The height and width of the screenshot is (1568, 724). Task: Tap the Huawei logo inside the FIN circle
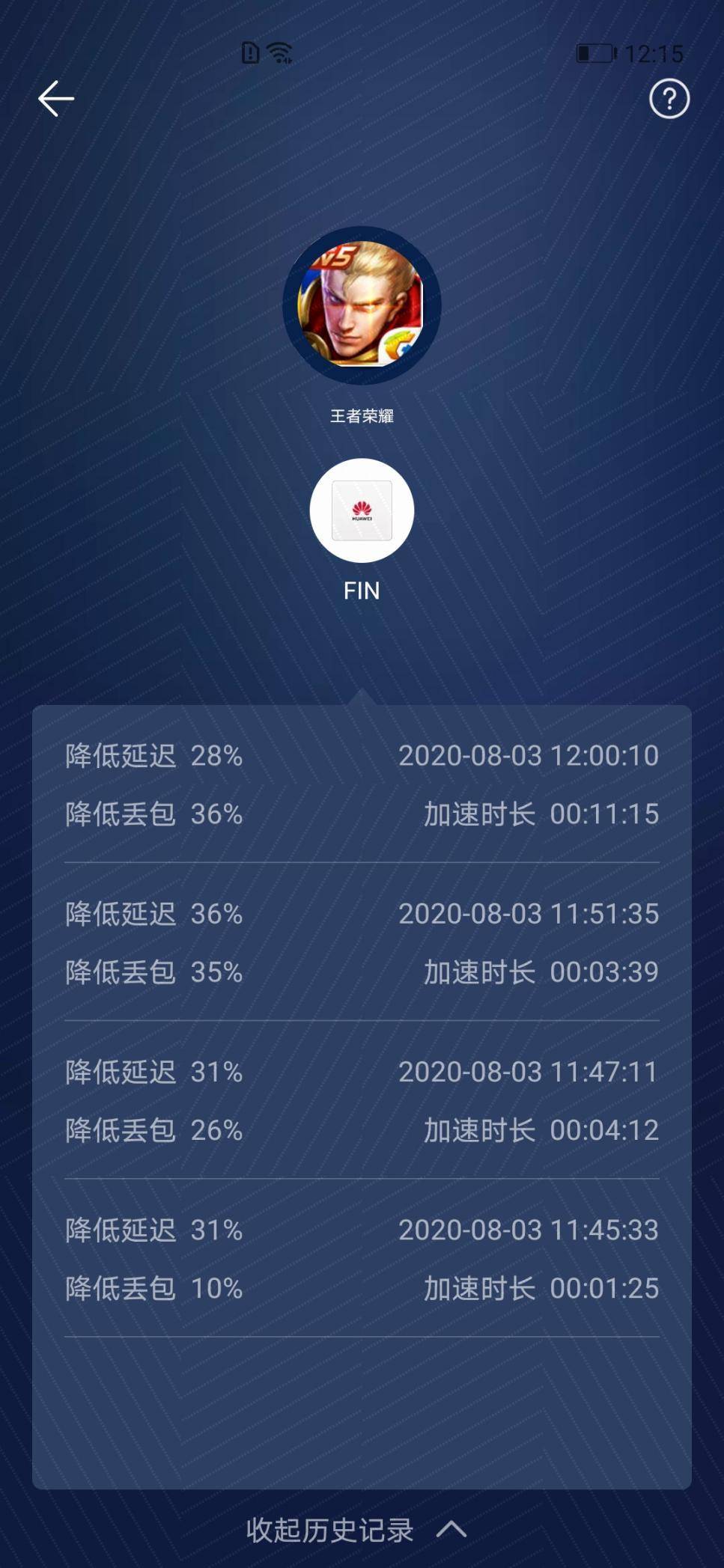[362, 510]
